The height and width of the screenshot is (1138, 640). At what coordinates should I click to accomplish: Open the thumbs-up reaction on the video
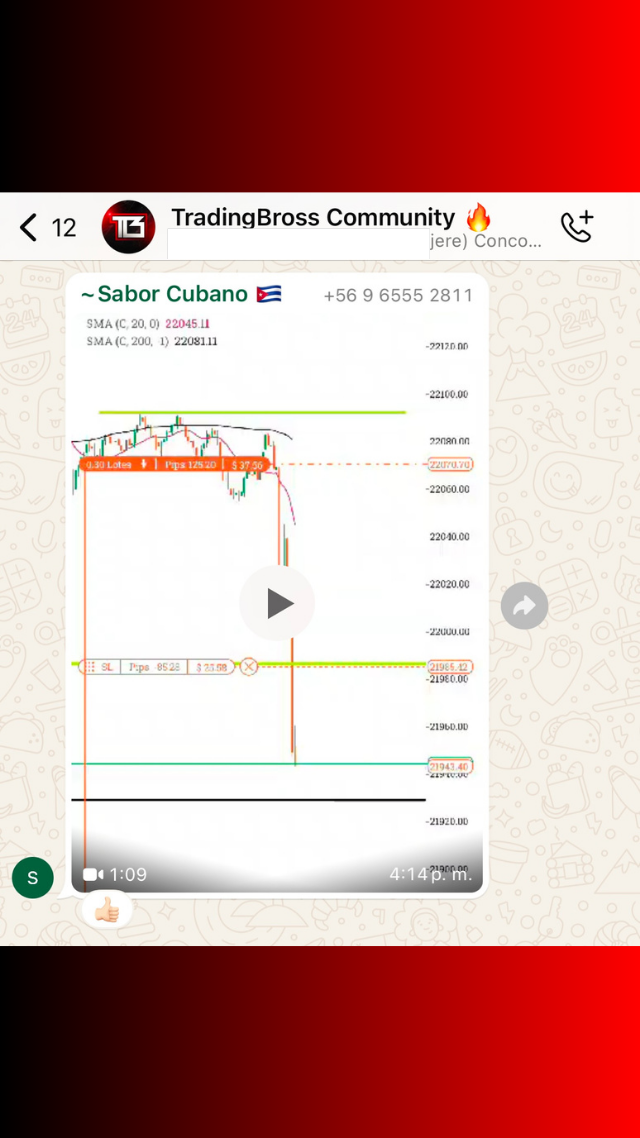coord(106,909)
